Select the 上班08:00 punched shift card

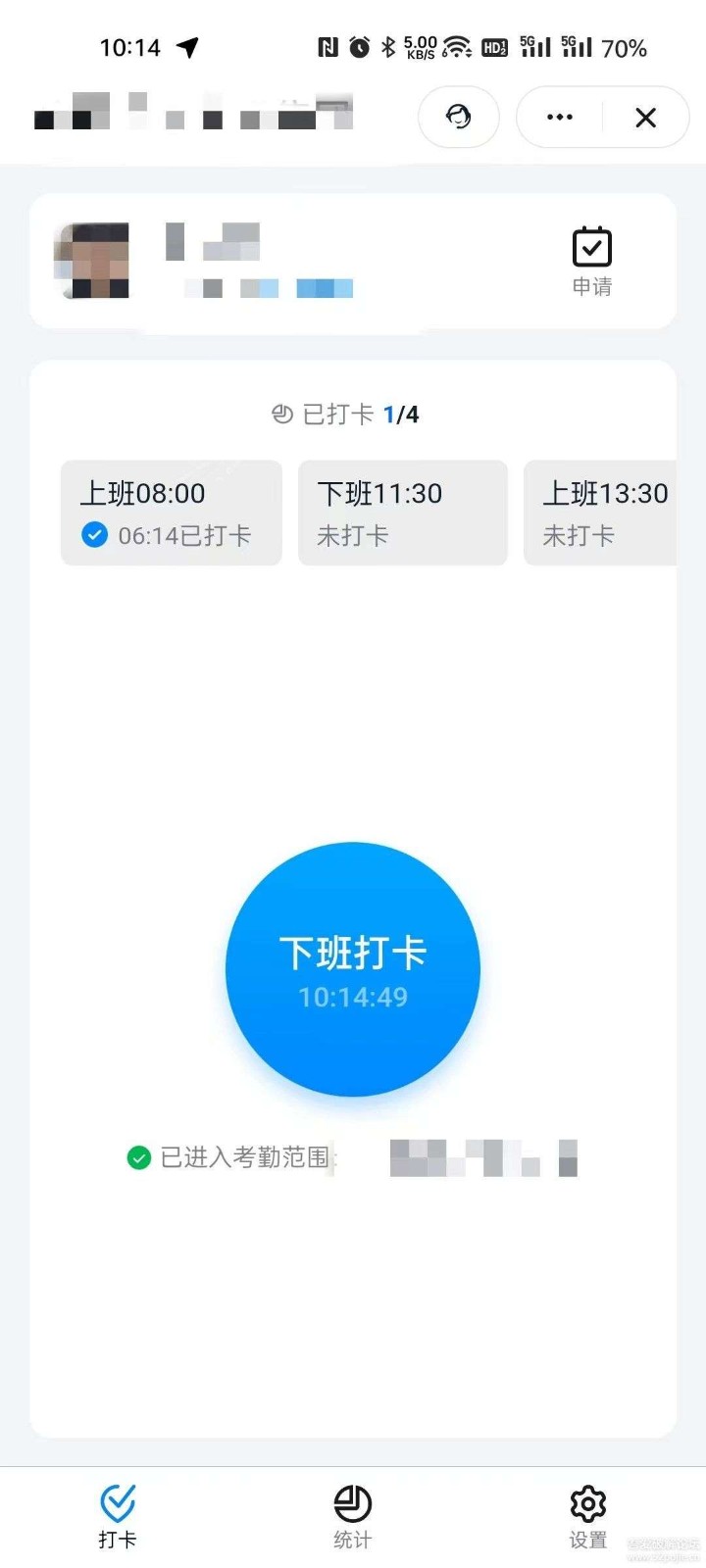[x=171, y=512]
